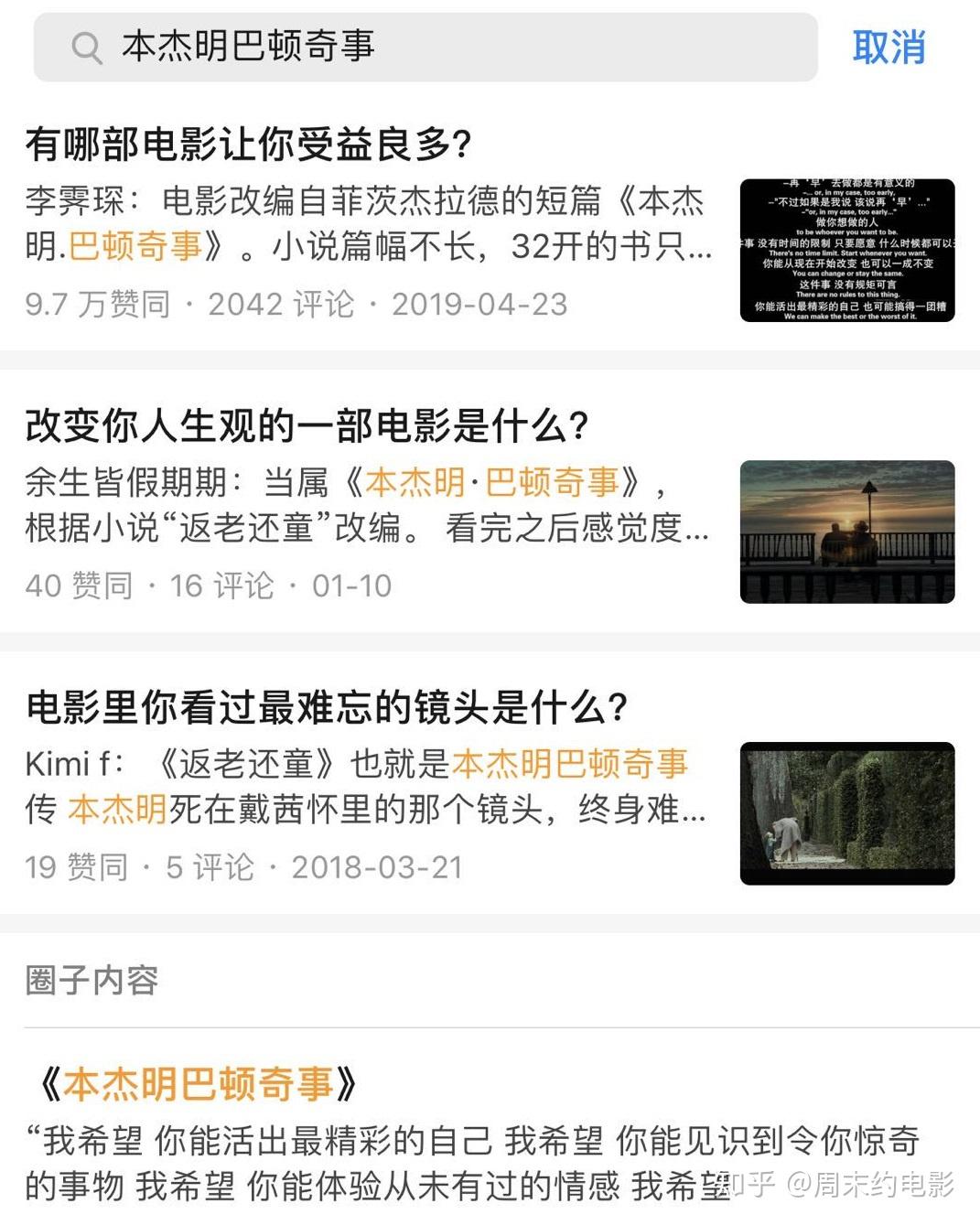Open result 改变你人生观的一部电影是什么?
Screen dimensions: 980x1225
(x=307, y=425)
